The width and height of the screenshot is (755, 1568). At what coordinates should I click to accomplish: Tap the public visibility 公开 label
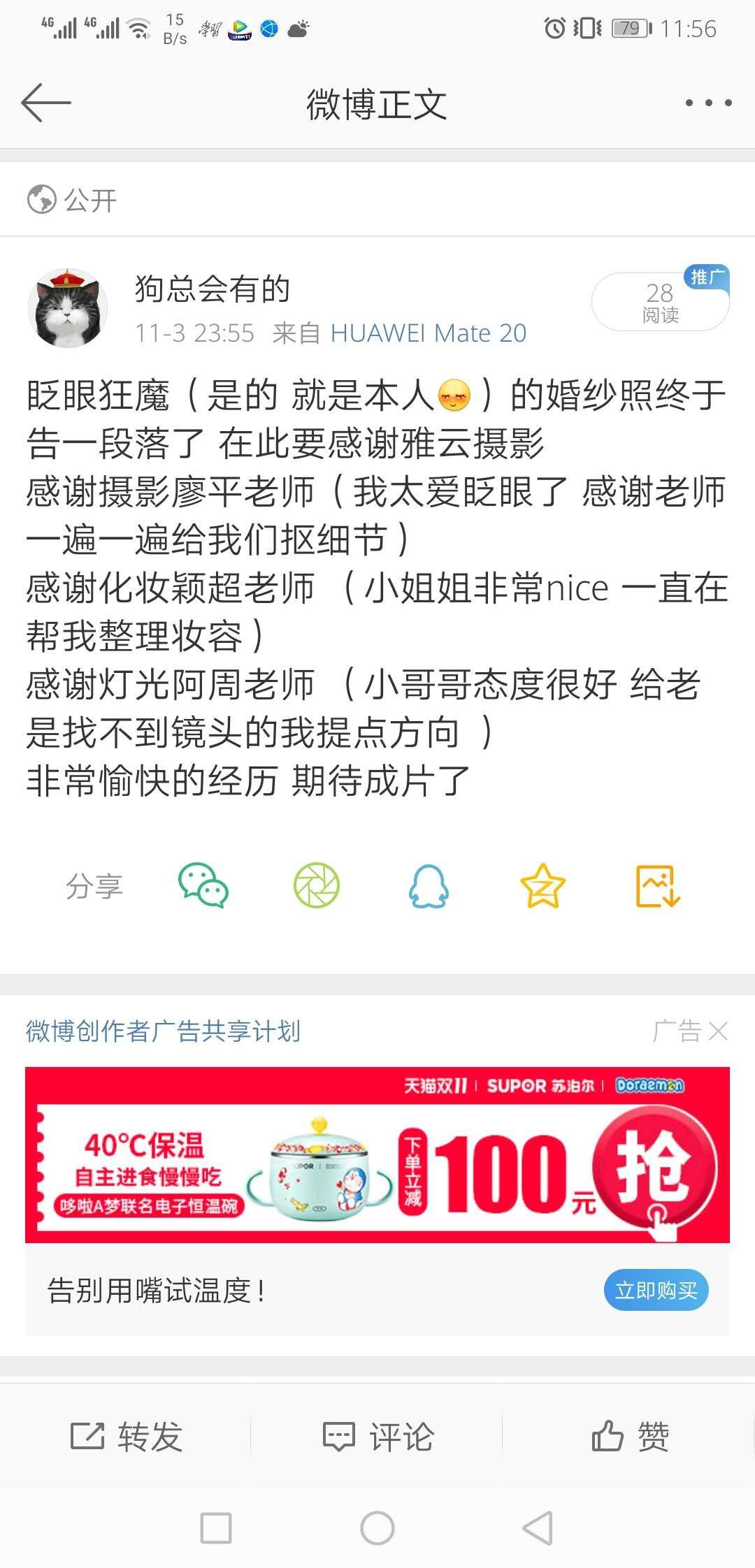click(x=72, y=201)
